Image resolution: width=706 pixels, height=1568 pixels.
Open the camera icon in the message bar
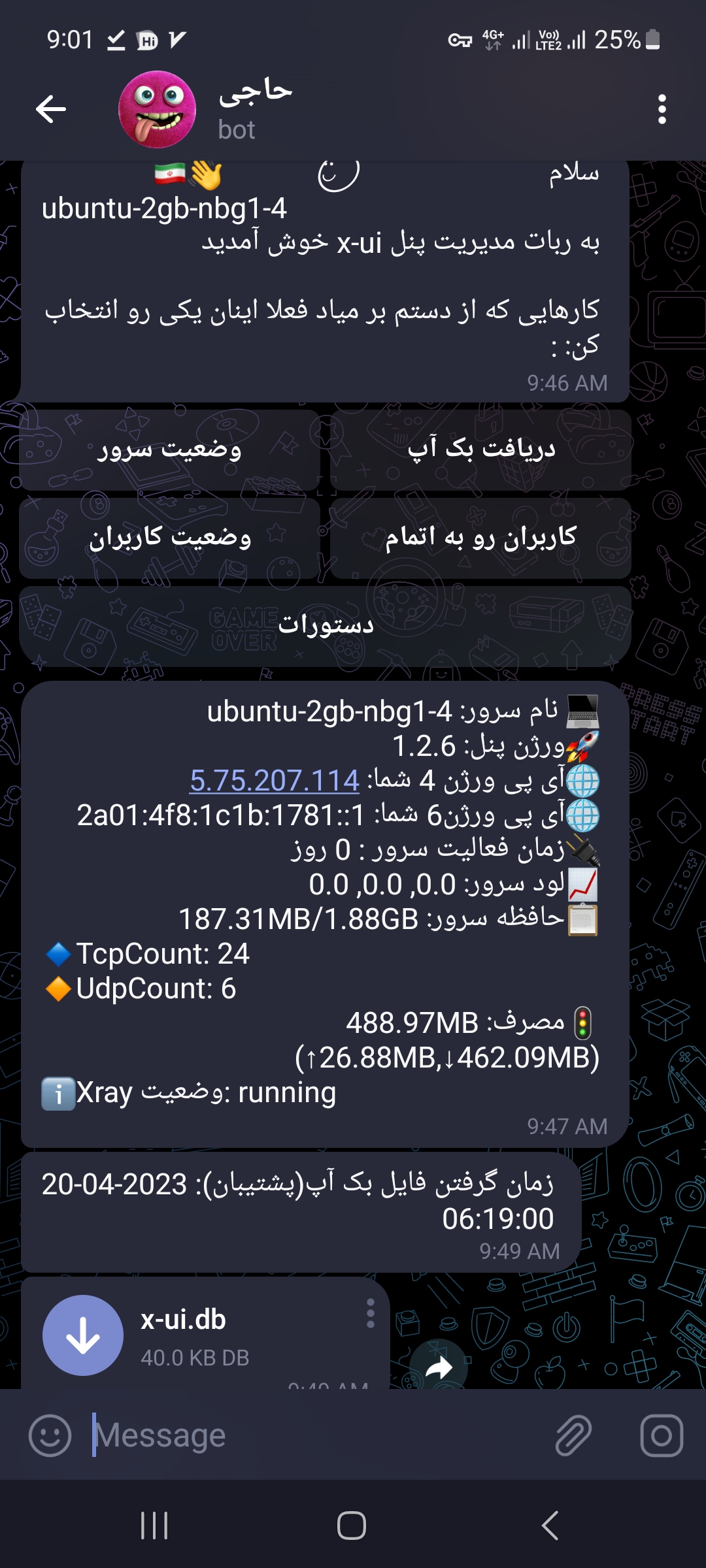click(662, 1435)
